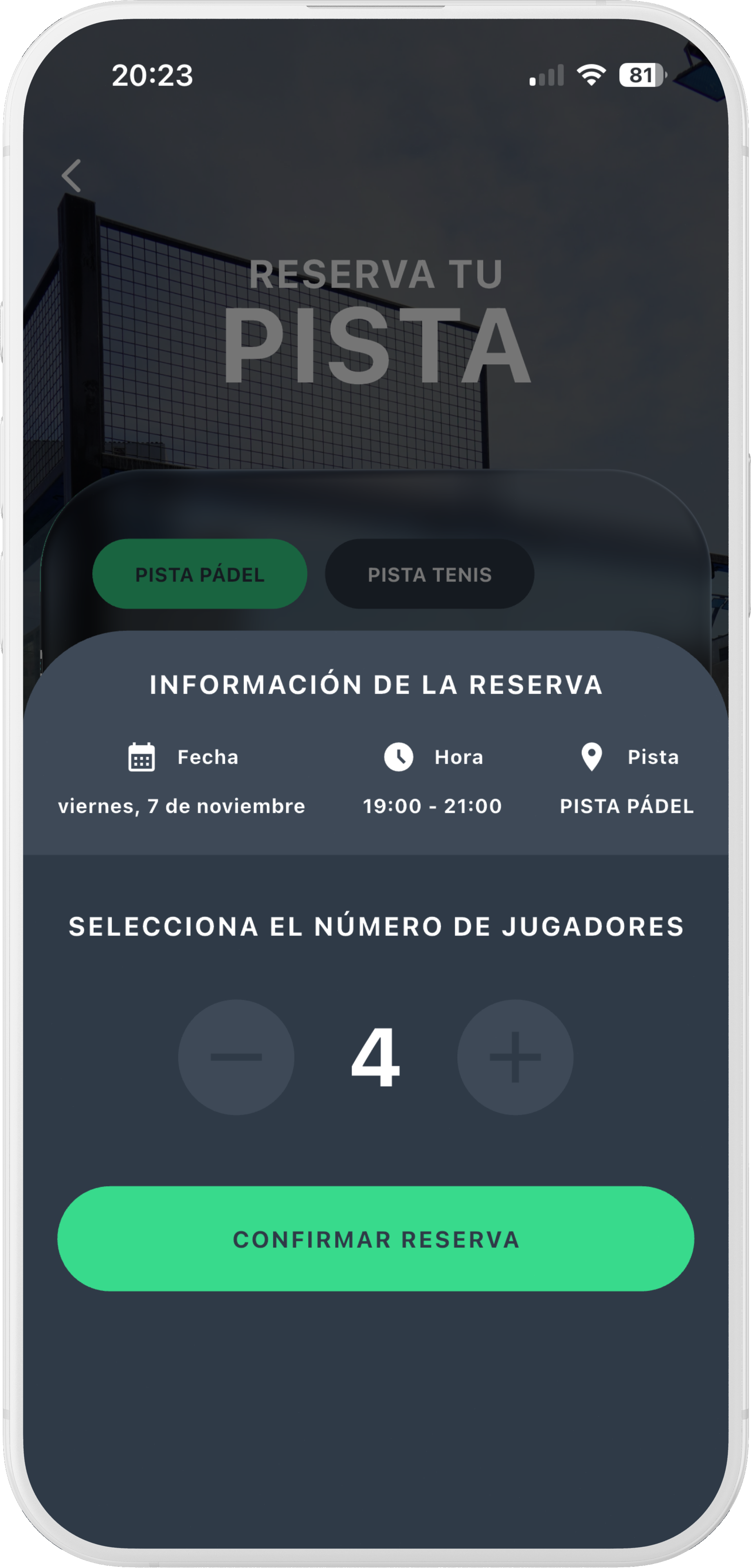751x1568 pixels.
Task: Decrease the number of players
Action: coord(236,1057)
